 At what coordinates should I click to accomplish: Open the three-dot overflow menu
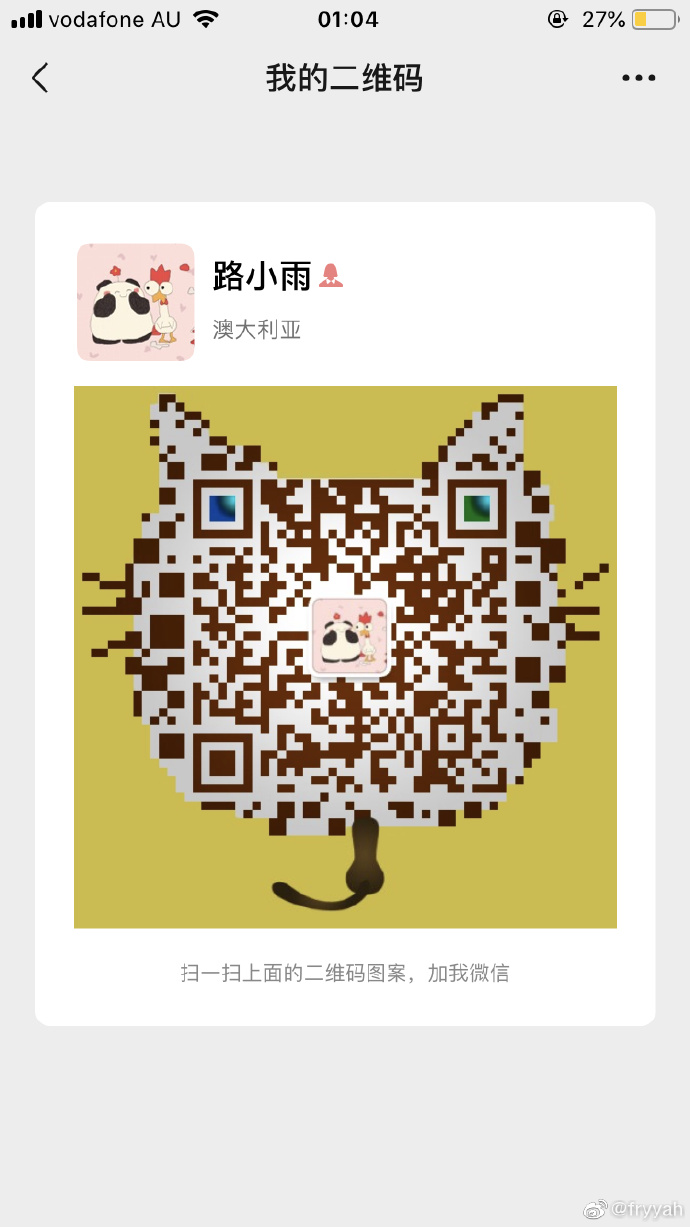click(x=638, y=78)
